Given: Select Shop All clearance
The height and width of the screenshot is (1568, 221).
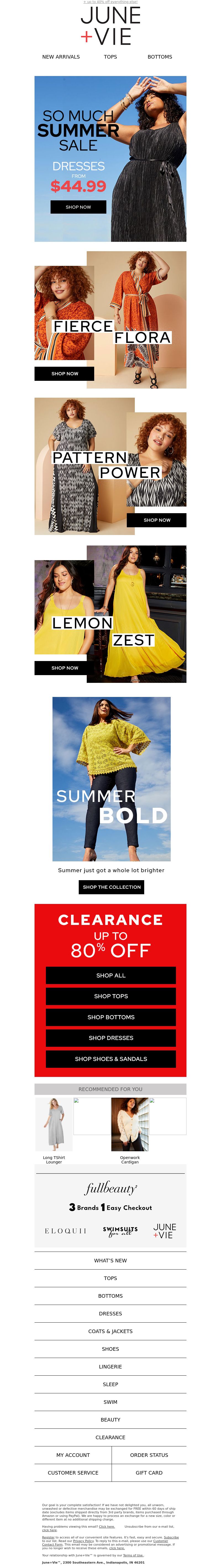Looking at the screenshot, I should [111, 975].
